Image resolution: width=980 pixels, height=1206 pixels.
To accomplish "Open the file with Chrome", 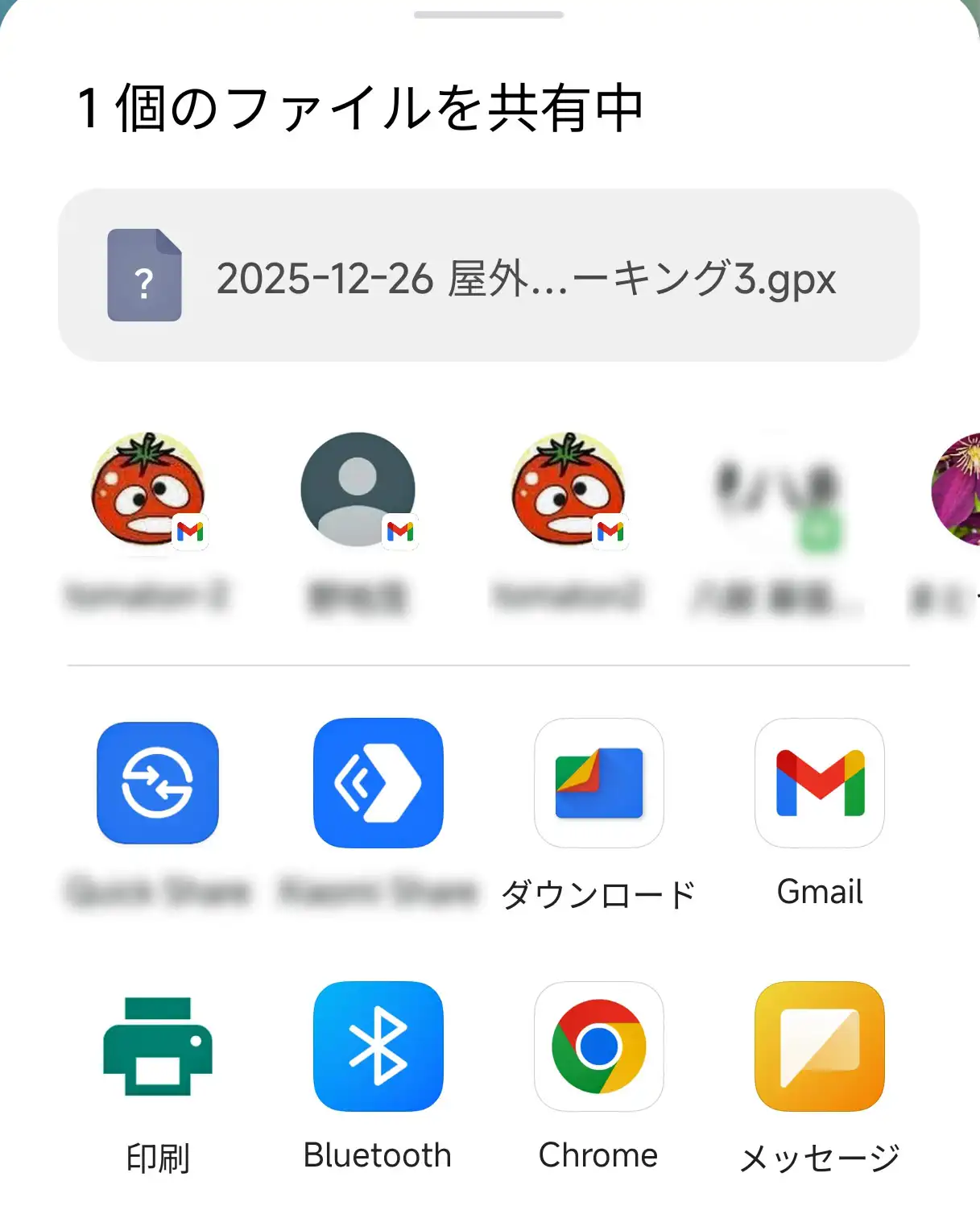I will pyautogui.click(x=598, y=1046).
